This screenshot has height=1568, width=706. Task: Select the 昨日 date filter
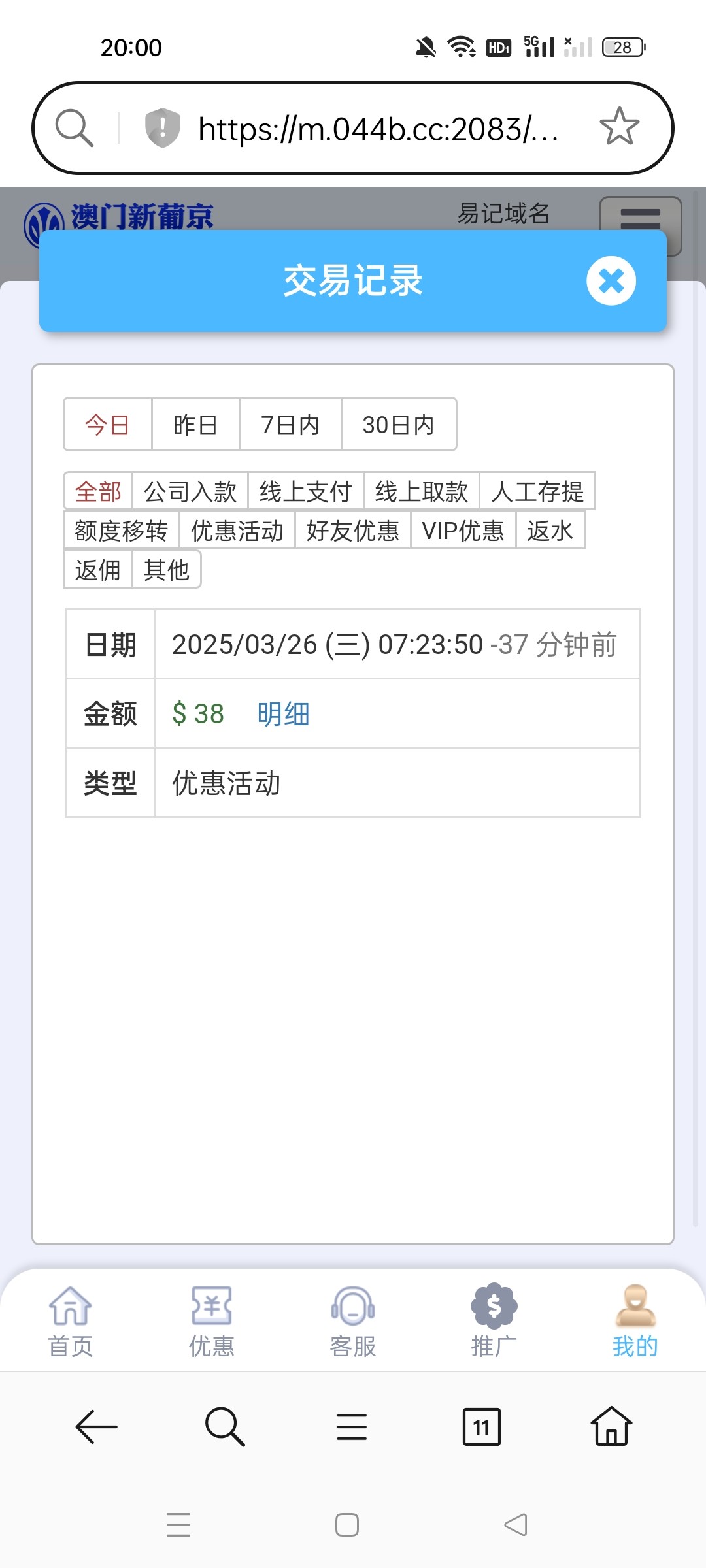click(x=195, y=425)
